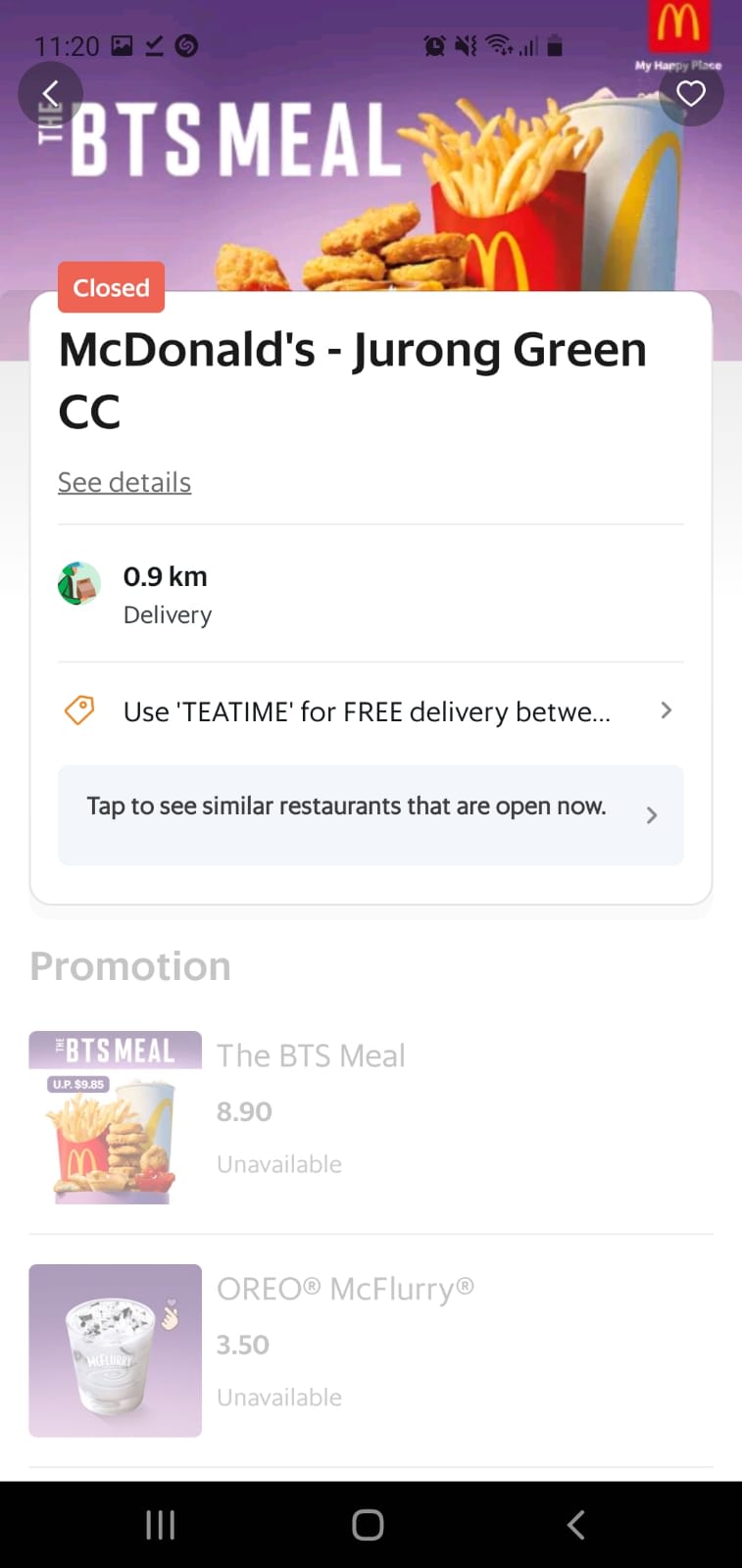Open the system recent apps view
This screenshot has height=1568, width=742.
click(160, 1525)
